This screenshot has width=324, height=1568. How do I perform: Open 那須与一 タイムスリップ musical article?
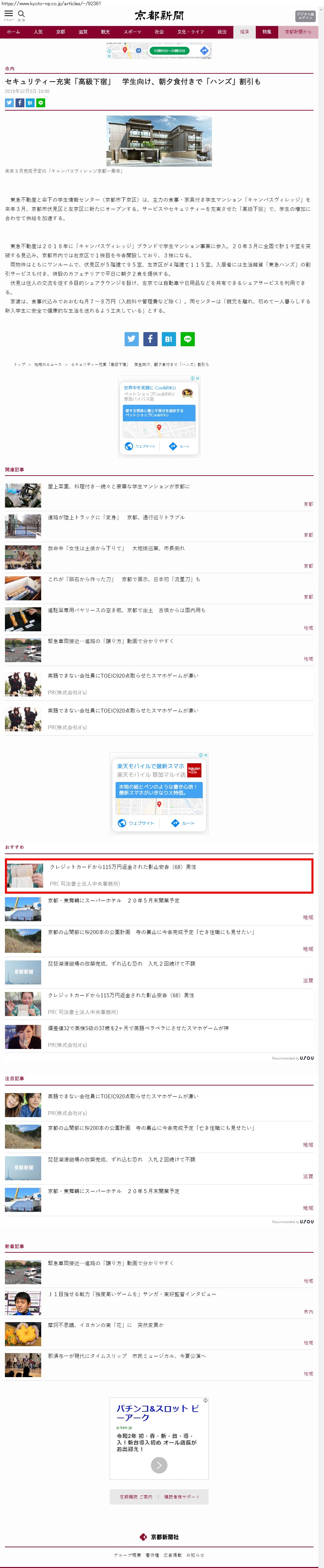[127, 1356]
